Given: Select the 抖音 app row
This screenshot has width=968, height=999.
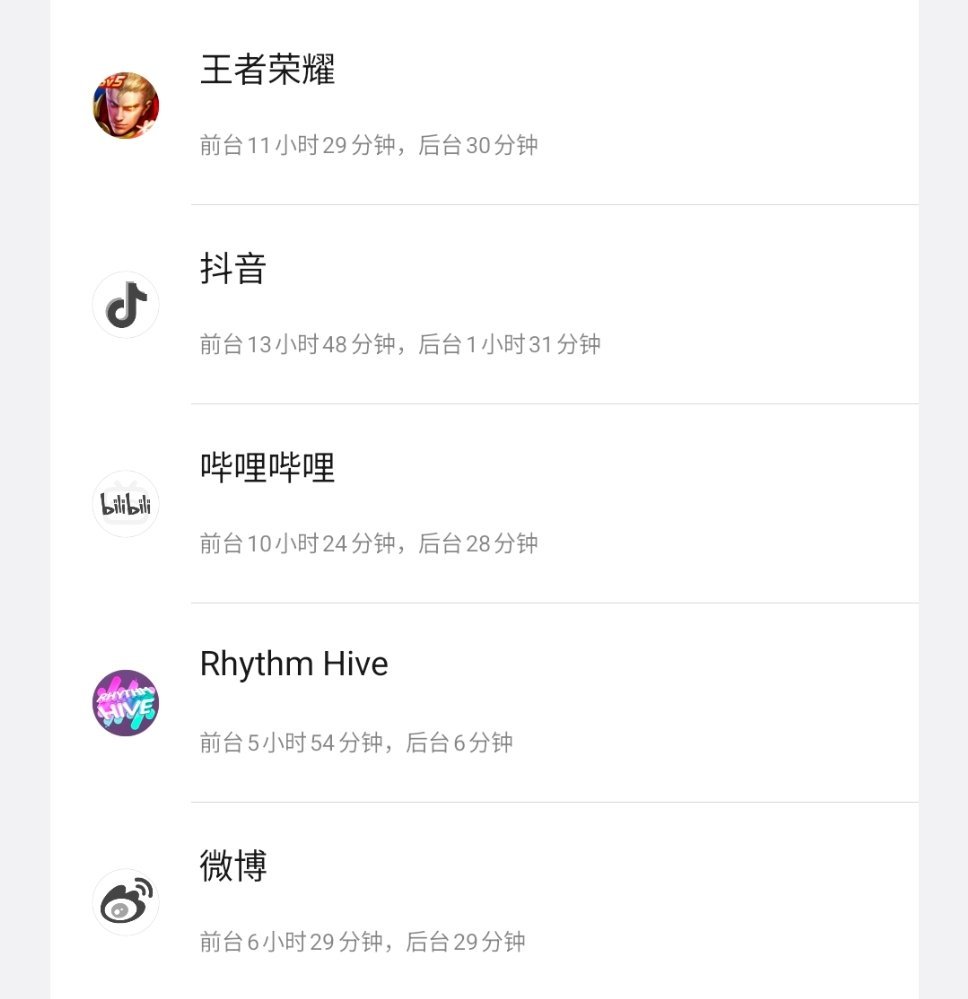Looking at the screenshot, I should (484, 304).
